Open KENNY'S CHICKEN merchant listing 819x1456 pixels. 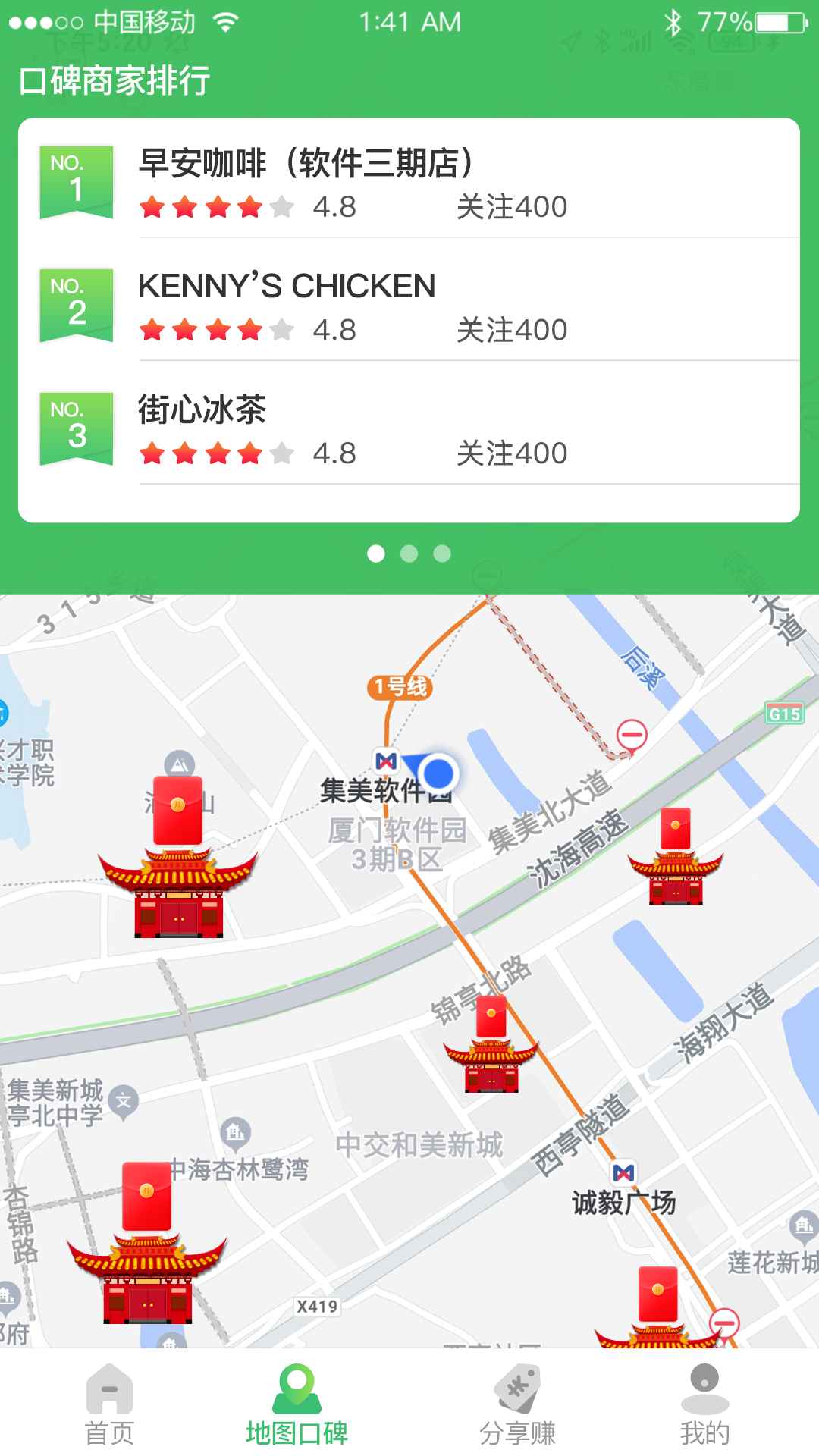(409, 306)
